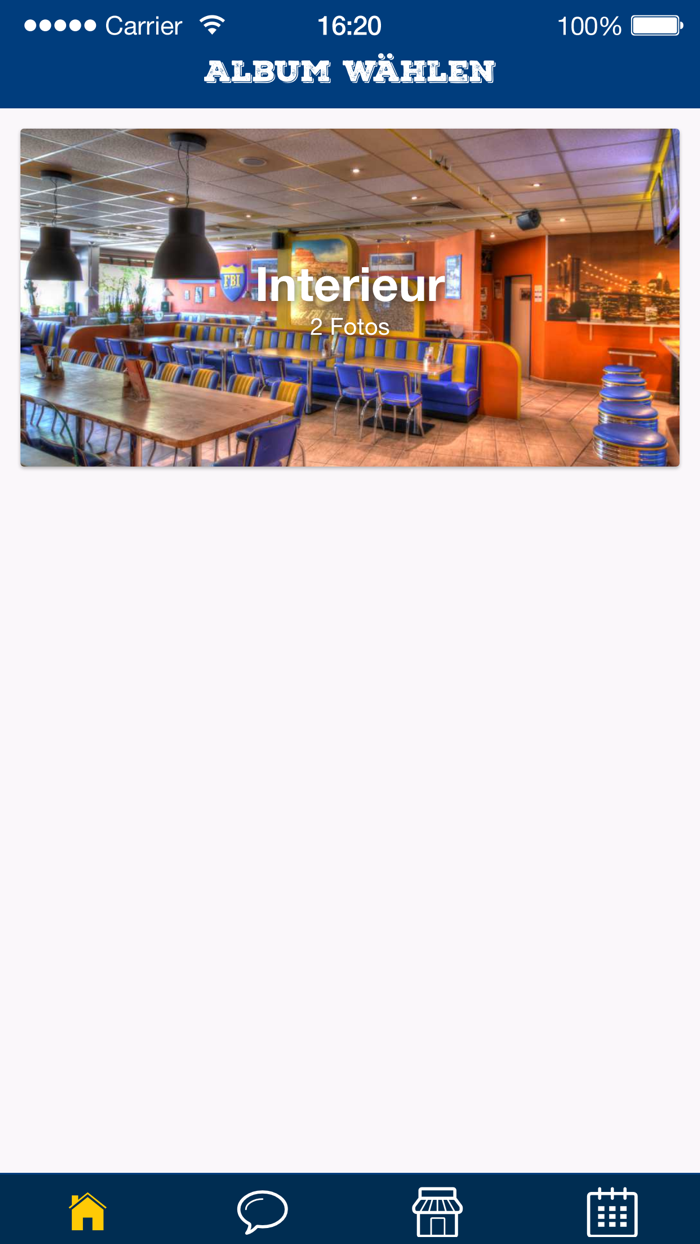Open the Interieur photo album
Screen dimensions: 700x1244
(350, 297)
